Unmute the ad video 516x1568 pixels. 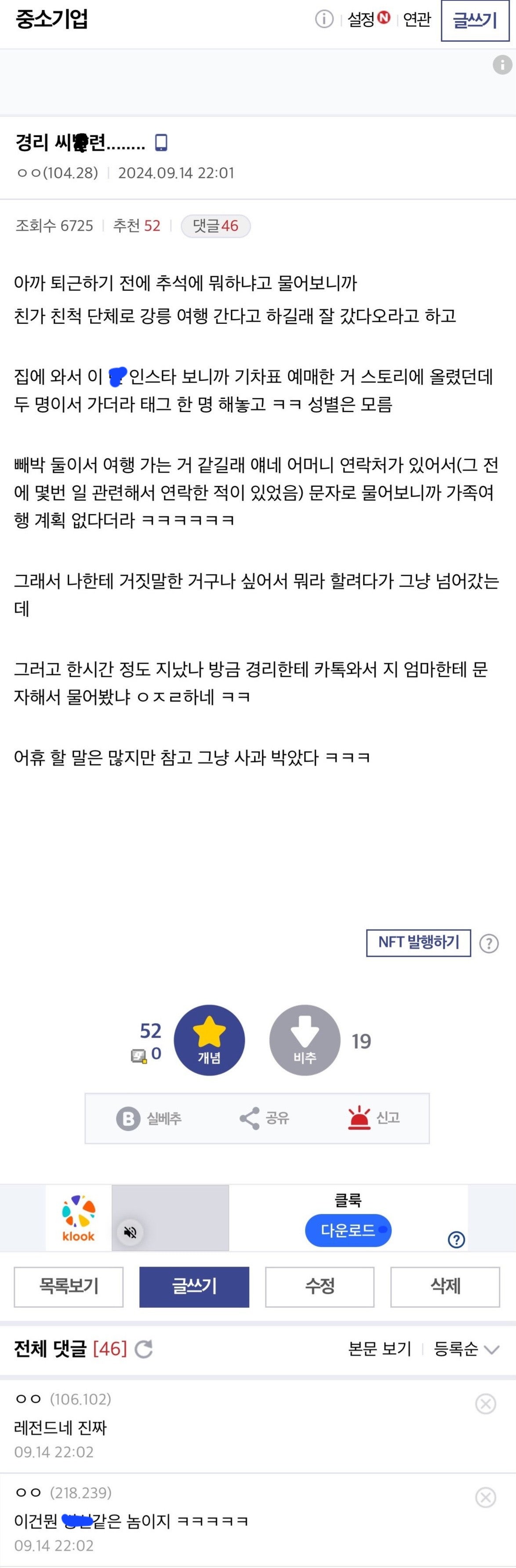(130, 1232)
